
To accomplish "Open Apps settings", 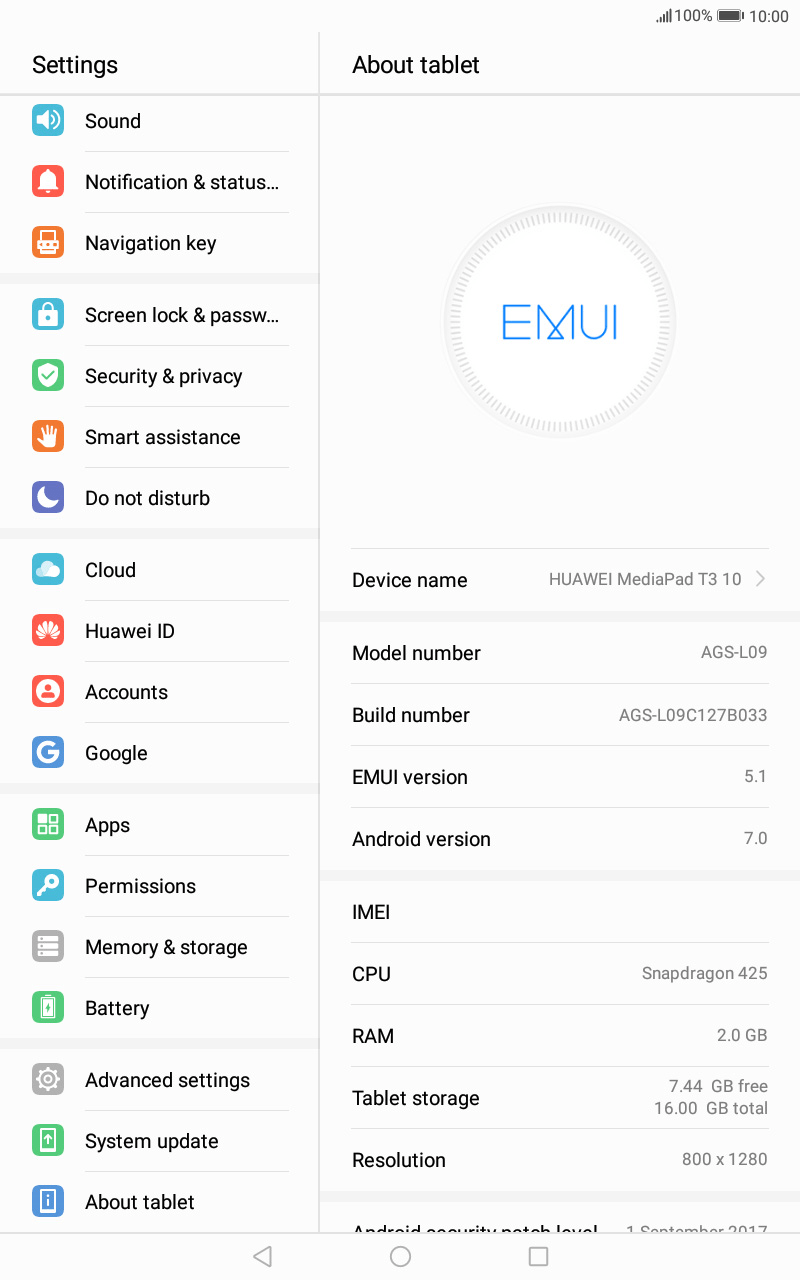I will pos(160,825).
